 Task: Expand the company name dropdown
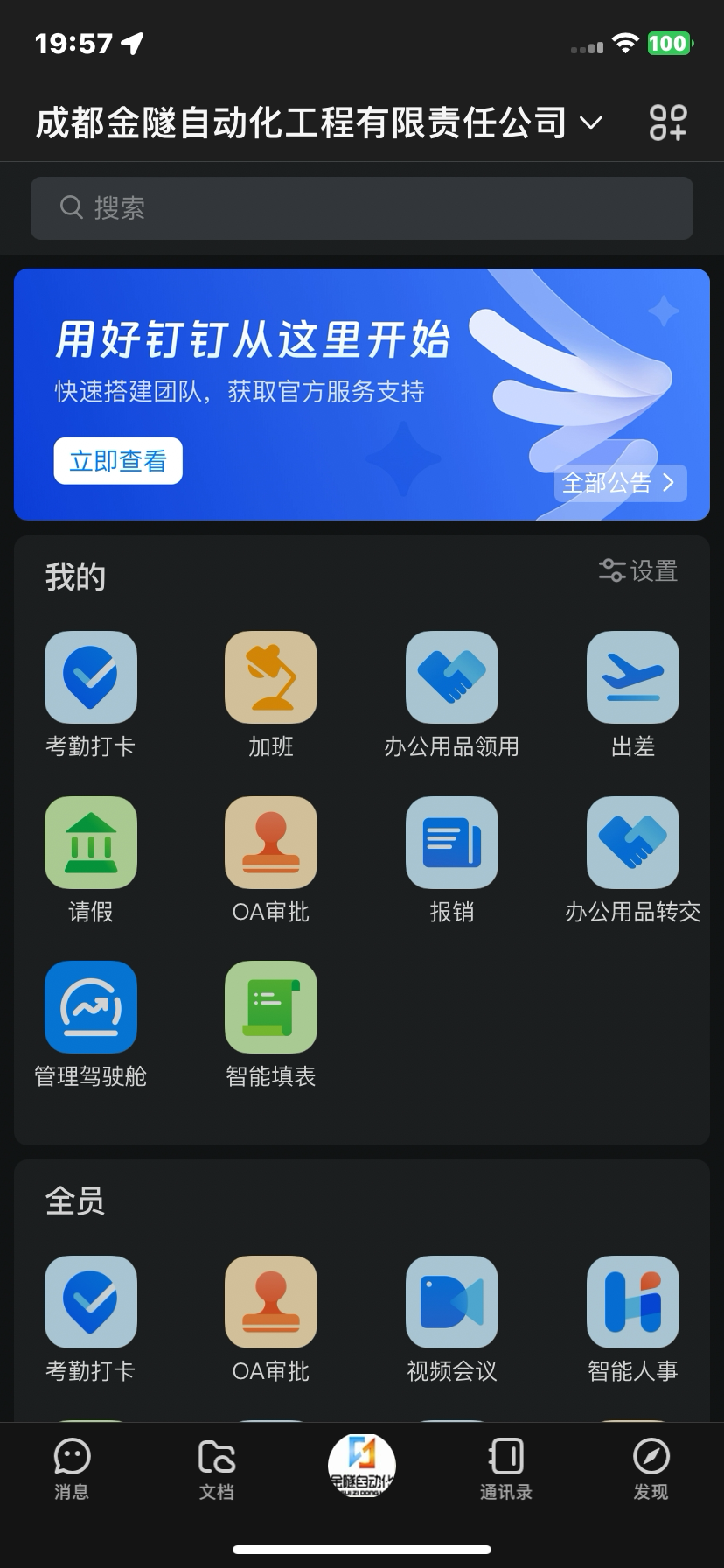click(591, 122)
